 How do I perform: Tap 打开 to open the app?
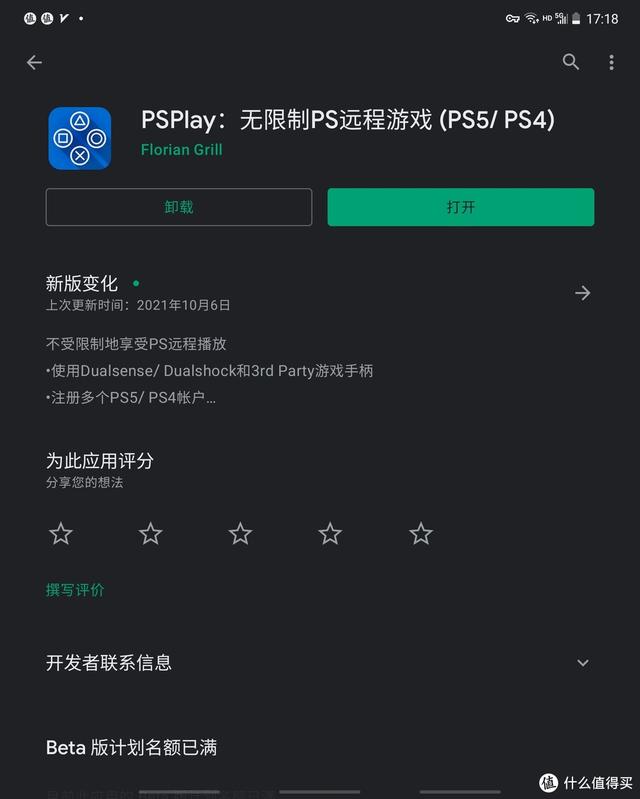[461, 207]
